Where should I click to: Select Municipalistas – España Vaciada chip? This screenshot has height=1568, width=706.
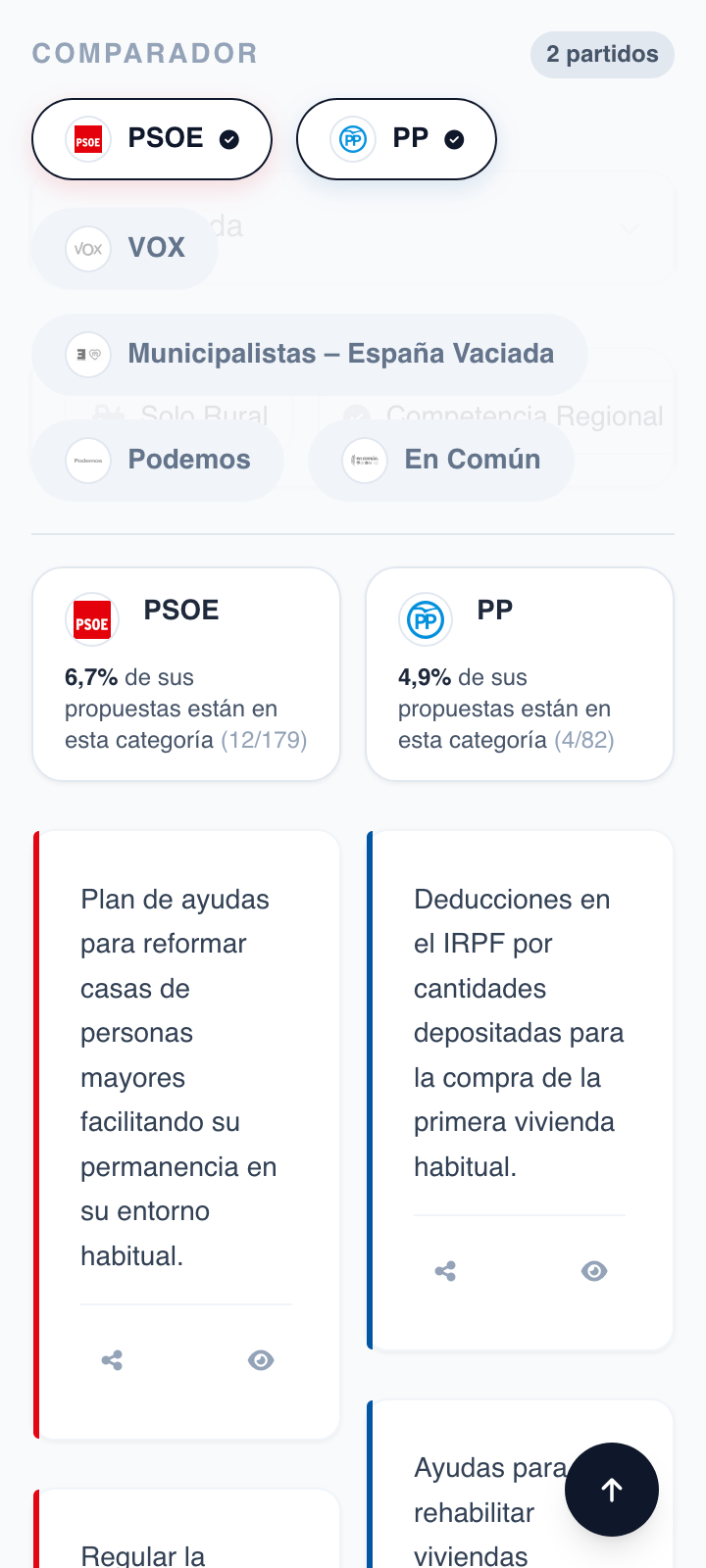tap(310, 354)
